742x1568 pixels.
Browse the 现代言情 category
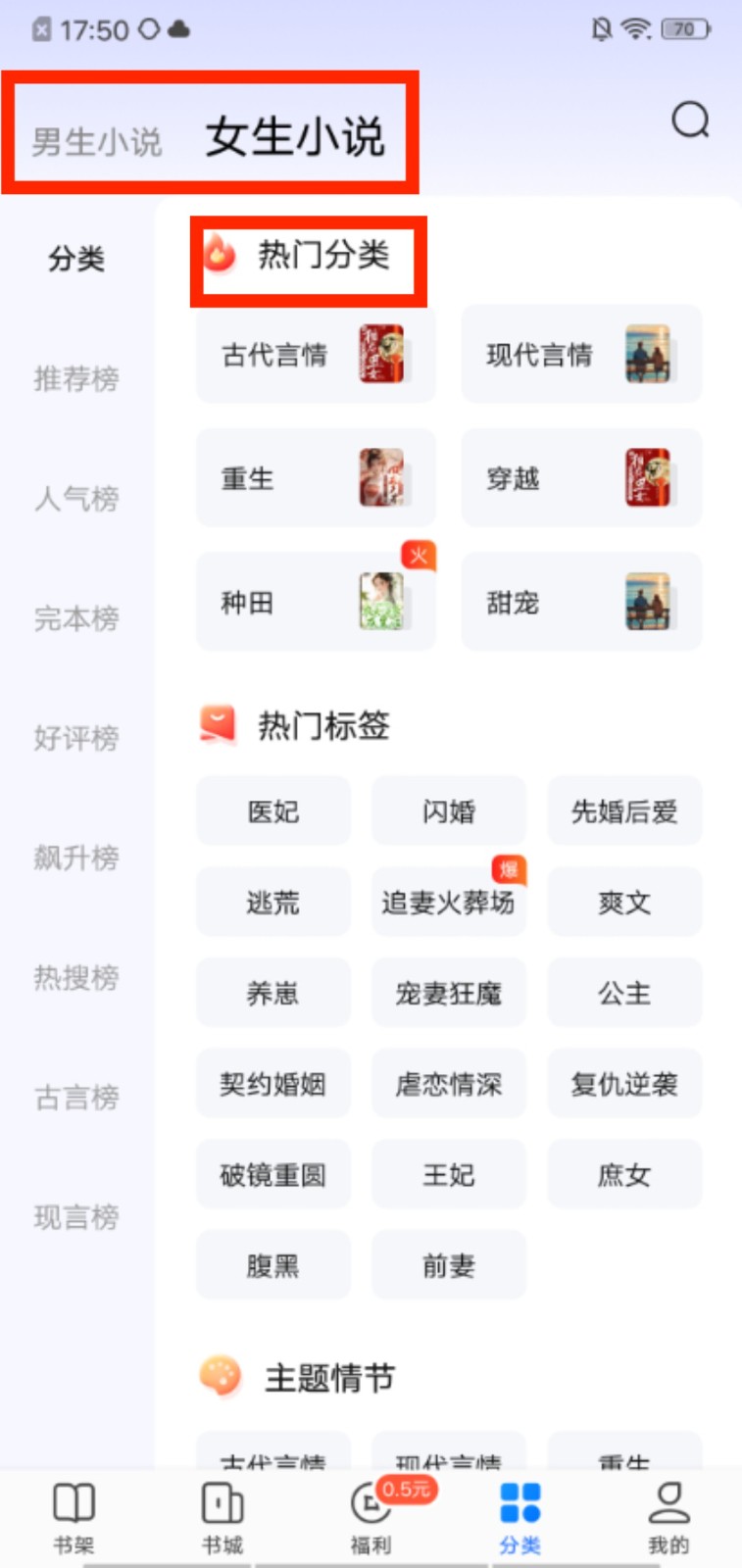pos(581,355)
